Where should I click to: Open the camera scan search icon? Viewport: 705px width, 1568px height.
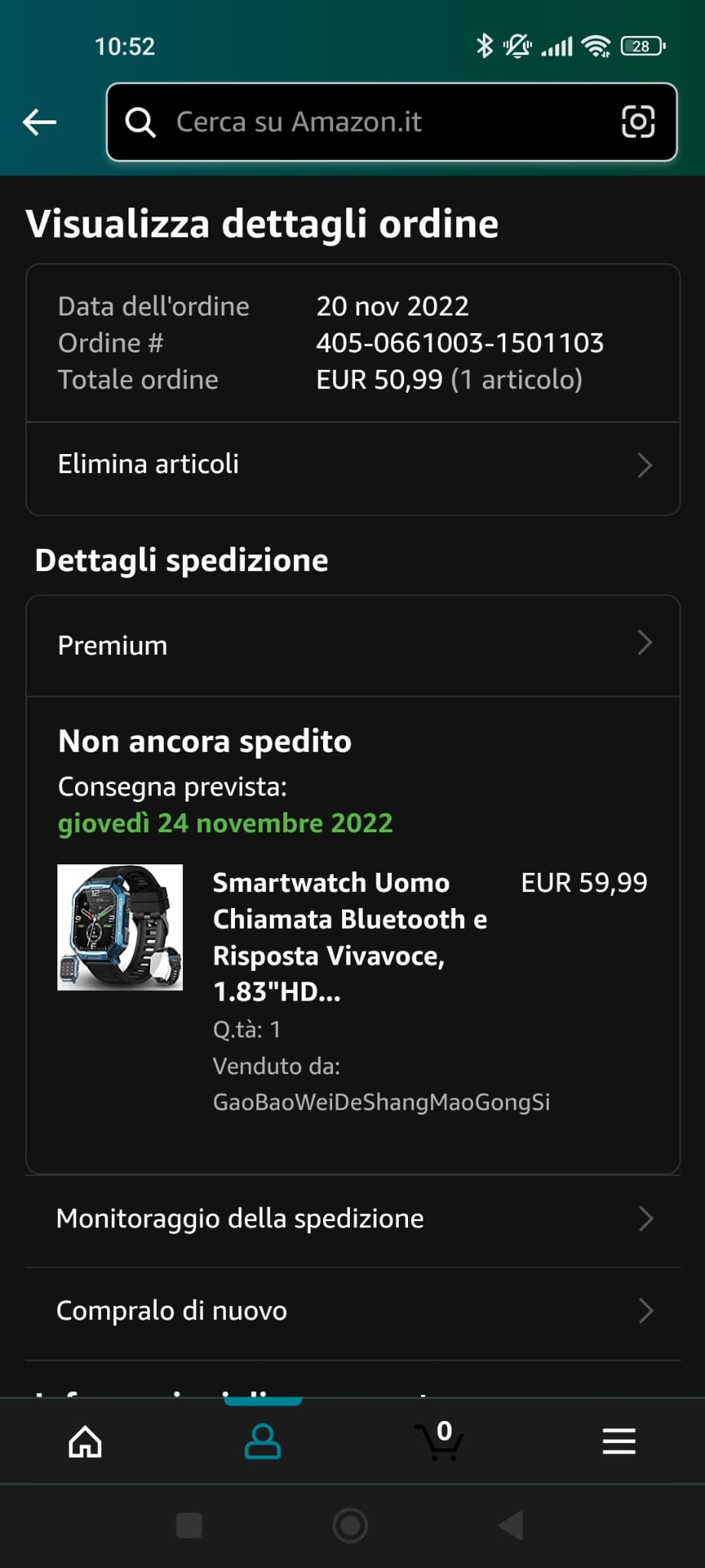click(638, 122)
